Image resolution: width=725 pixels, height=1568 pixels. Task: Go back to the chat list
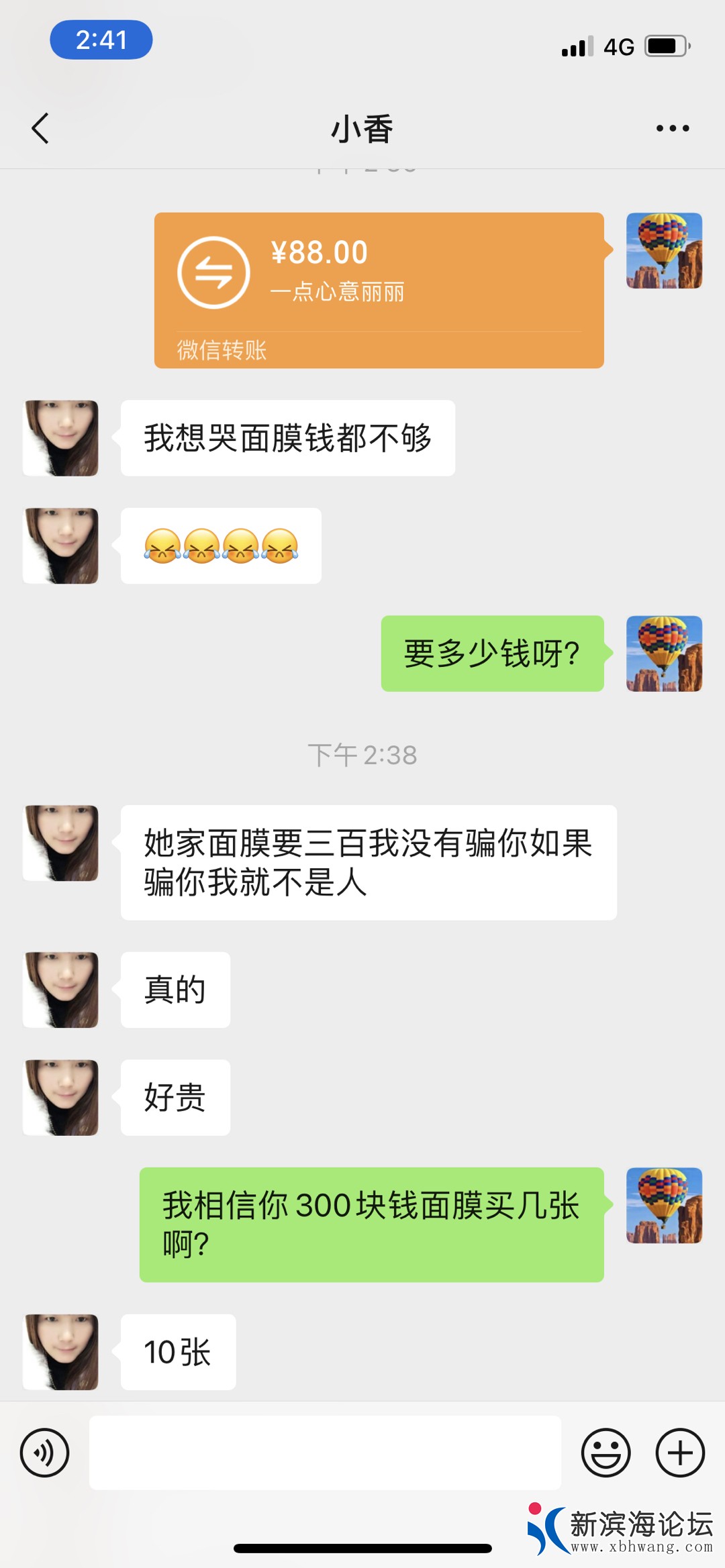[x=40, y=128]
